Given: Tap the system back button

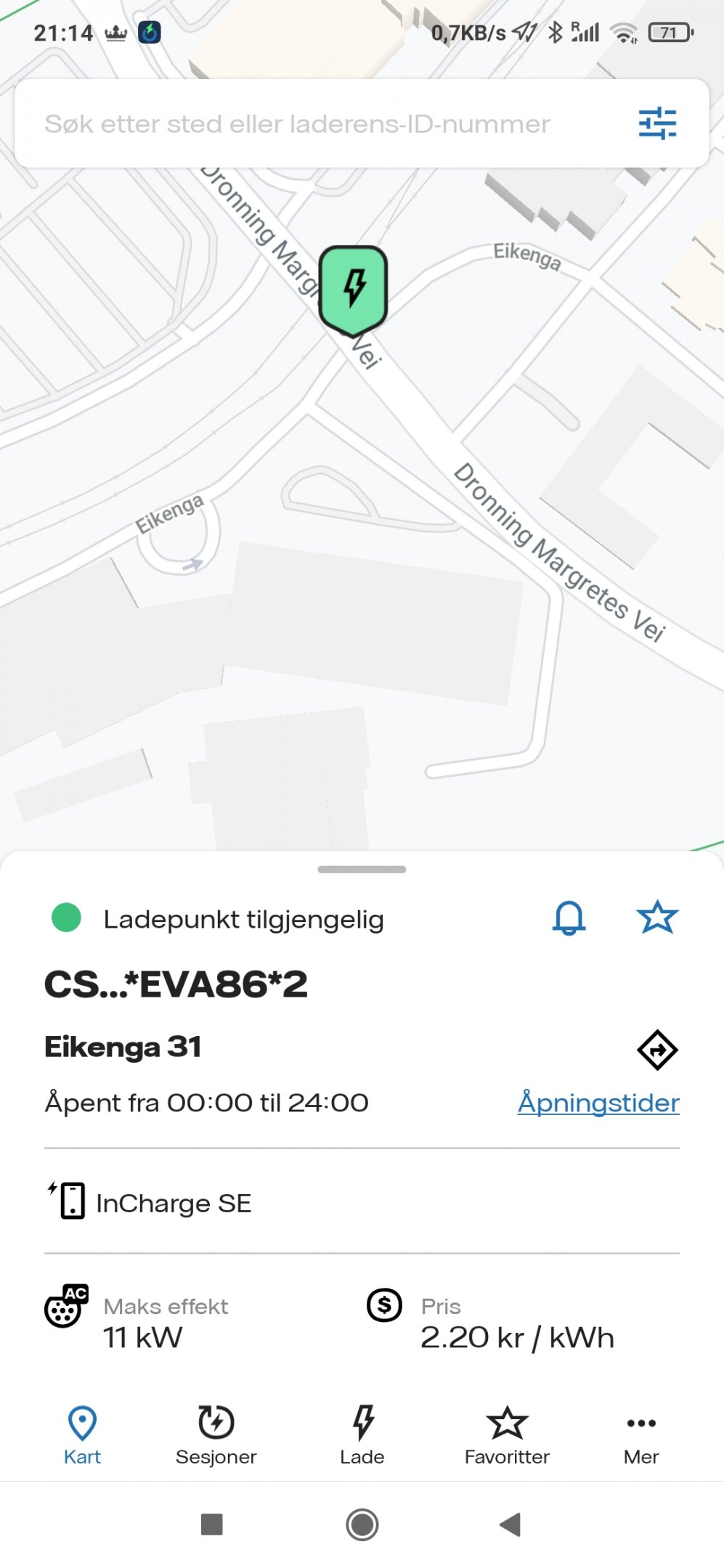Looking at the screenshot, I should (x=511, y=1524).
